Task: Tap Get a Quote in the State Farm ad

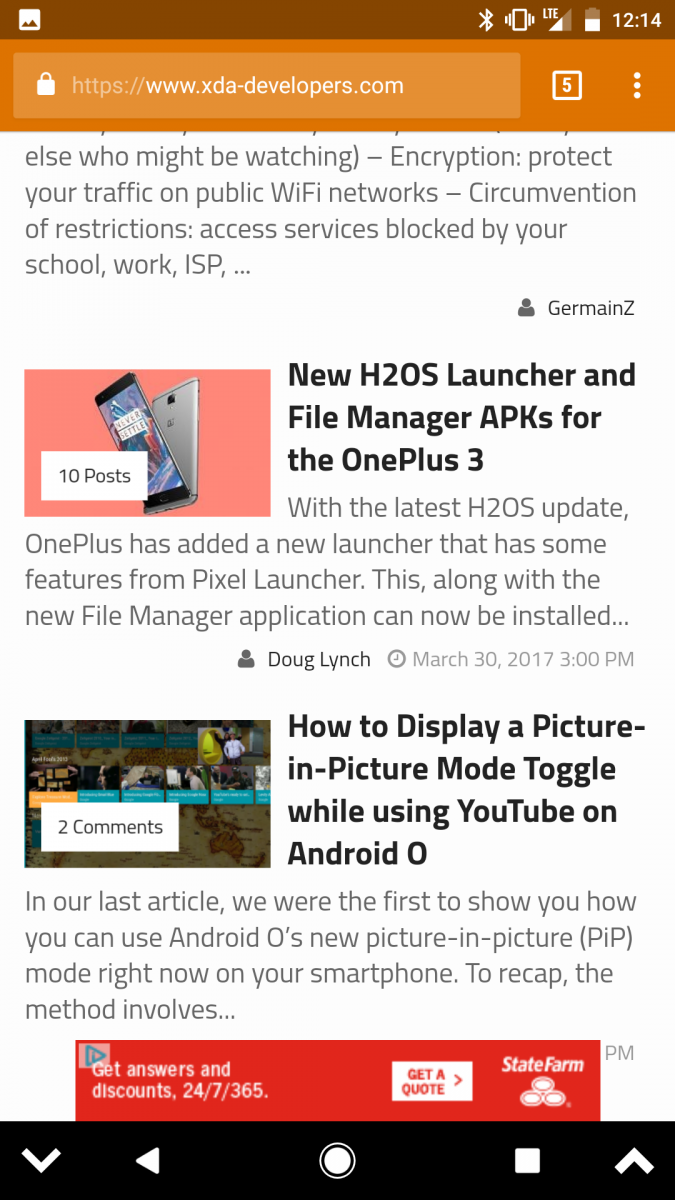Action: click(432, 1081)
